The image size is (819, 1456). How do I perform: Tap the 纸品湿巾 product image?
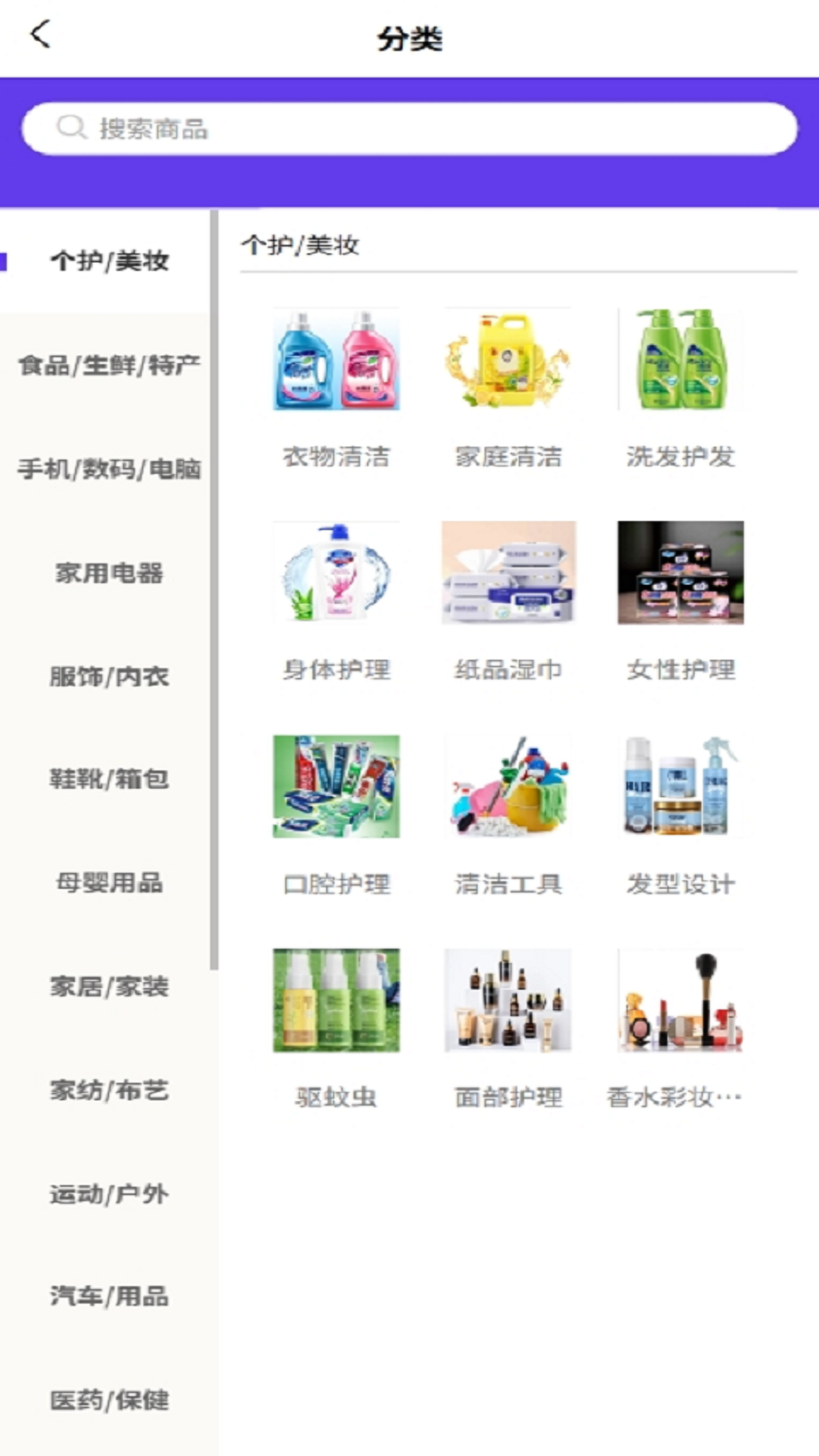tap(508, 574)
